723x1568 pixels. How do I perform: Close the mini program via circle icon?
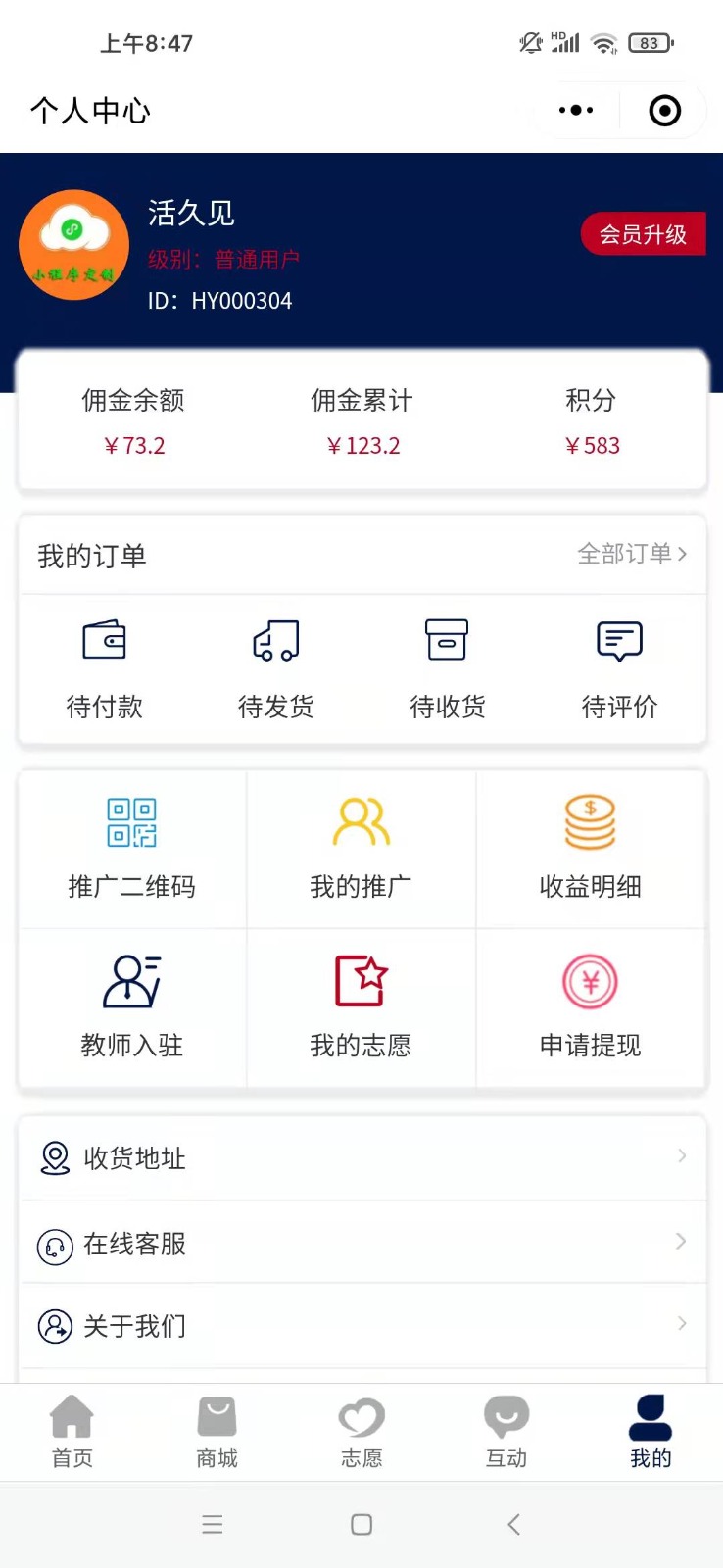point(664,111)
